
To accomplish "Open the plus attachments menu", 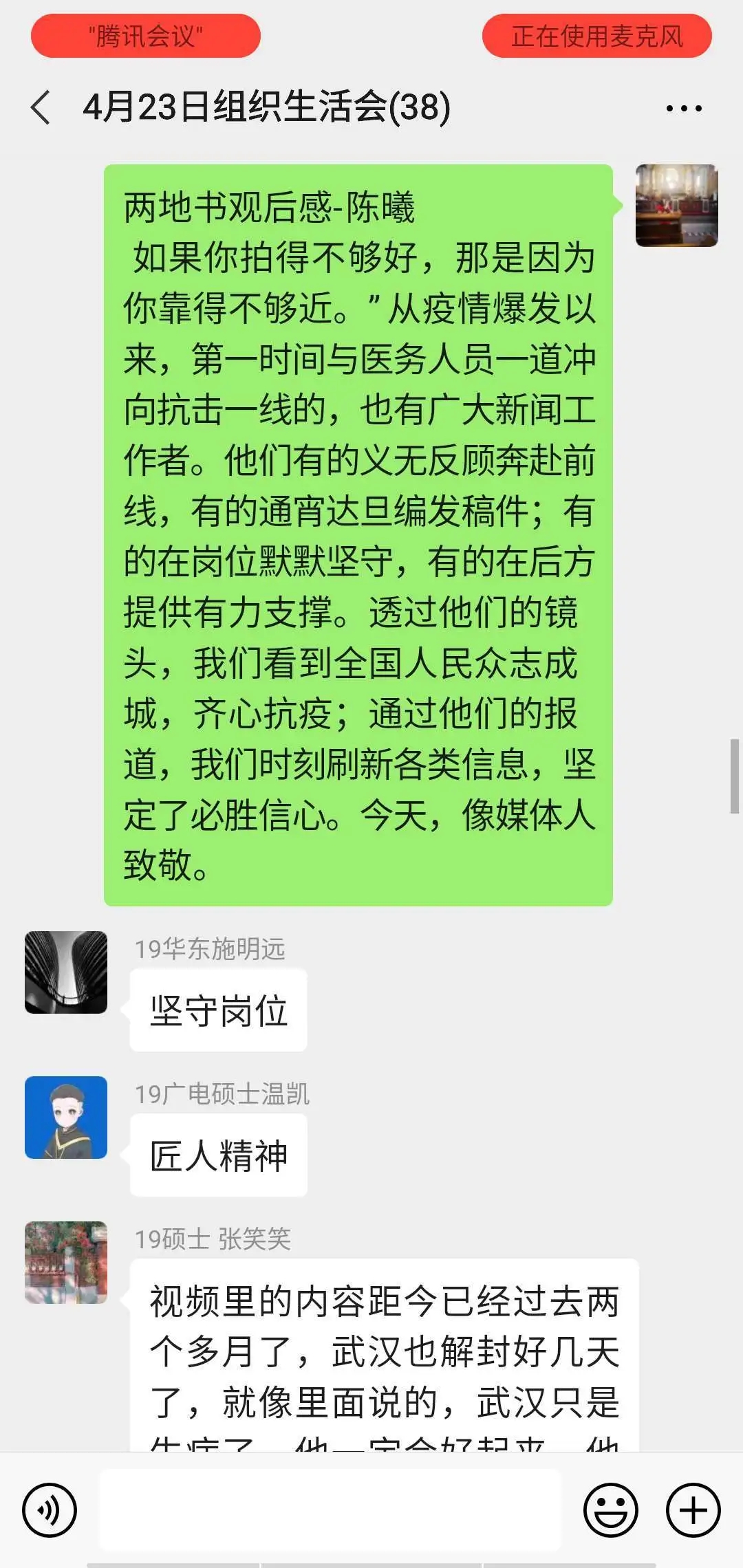I will 693,1511.
